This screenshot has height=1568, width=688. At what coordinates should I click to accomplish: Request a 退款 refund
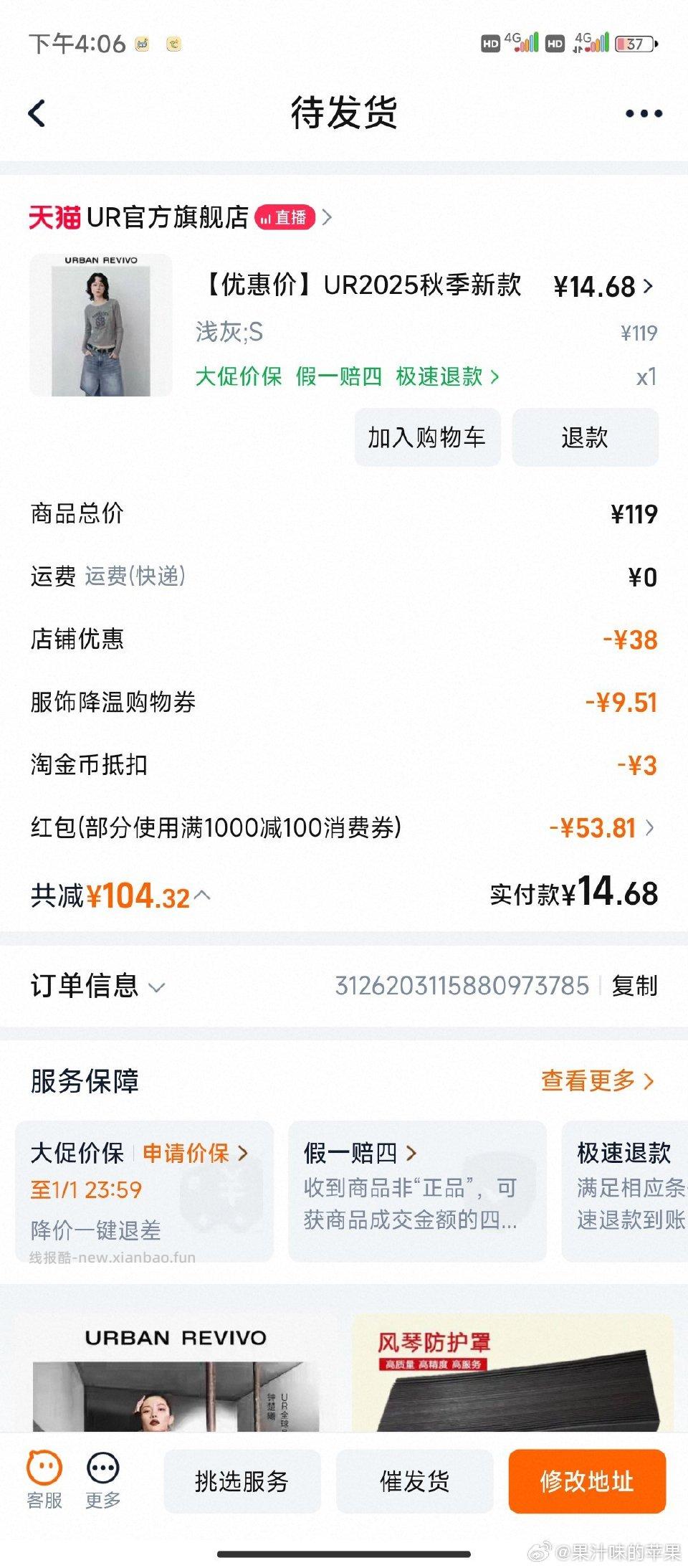[x=584, y=438]
